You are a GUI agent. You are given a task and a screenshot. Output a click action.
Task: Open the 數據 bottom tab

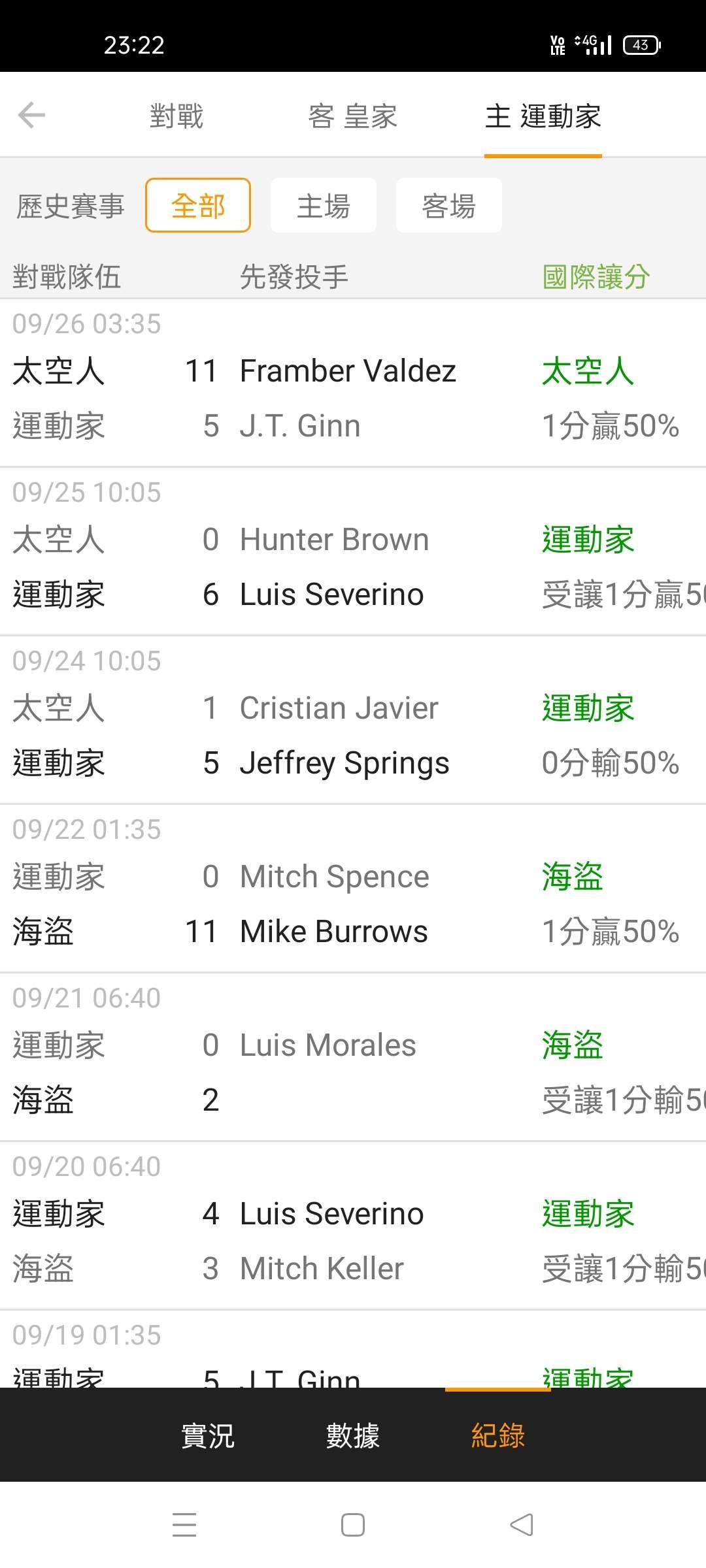click(353, 1435)
